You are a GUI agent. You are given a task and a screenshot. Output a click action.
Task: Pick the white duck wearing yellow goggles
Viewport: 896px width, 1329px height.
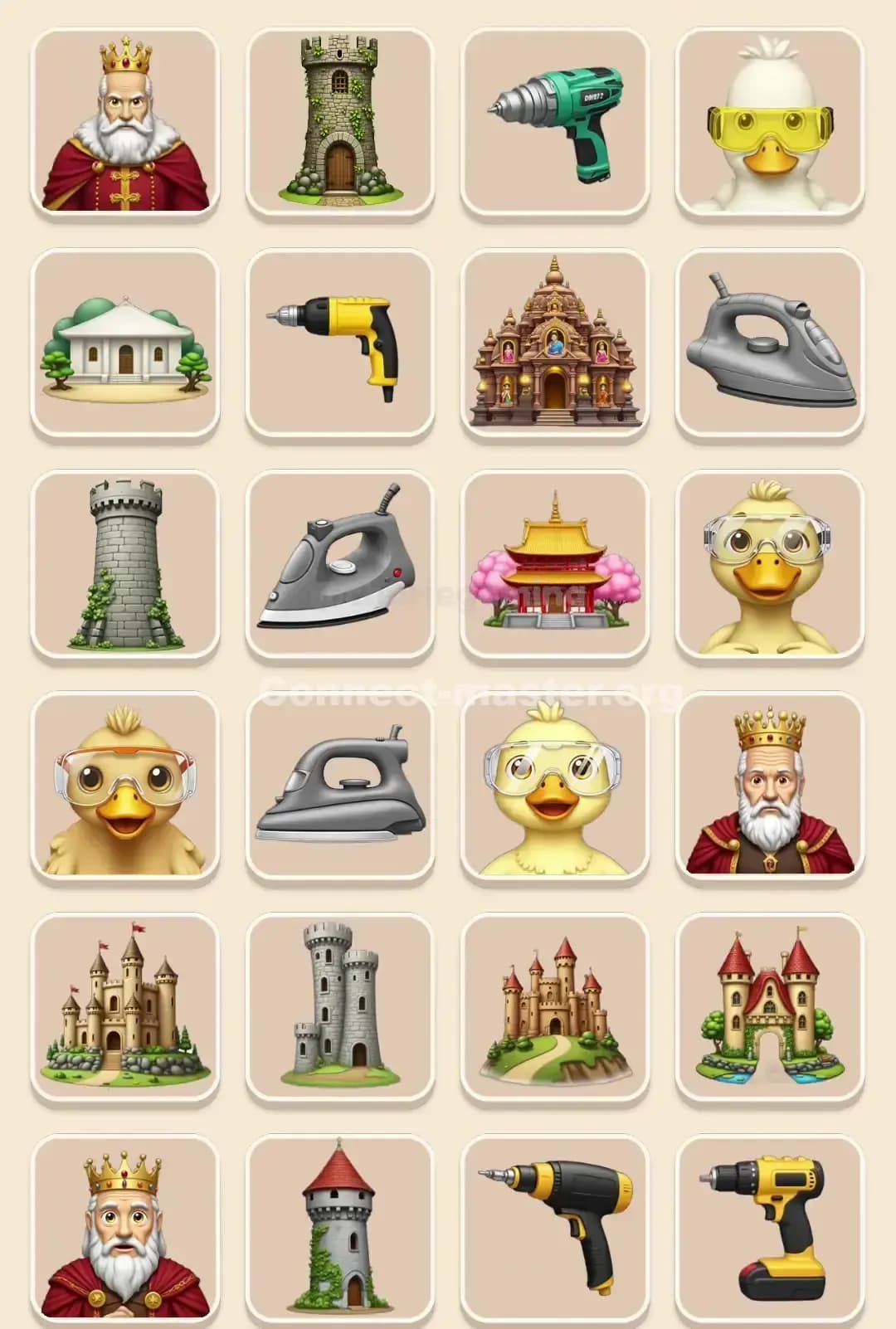pos(767,120)
